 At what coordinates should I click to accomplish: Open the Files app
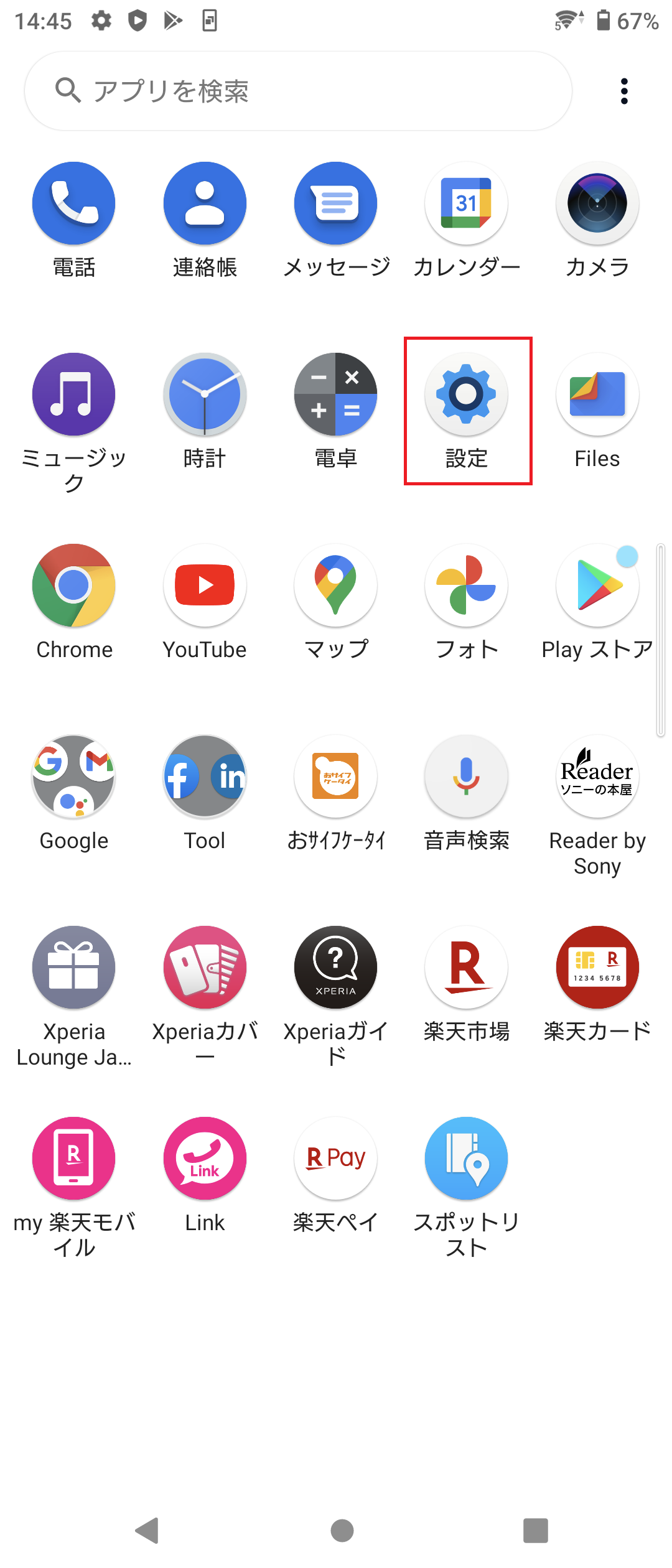coord(597,395)
